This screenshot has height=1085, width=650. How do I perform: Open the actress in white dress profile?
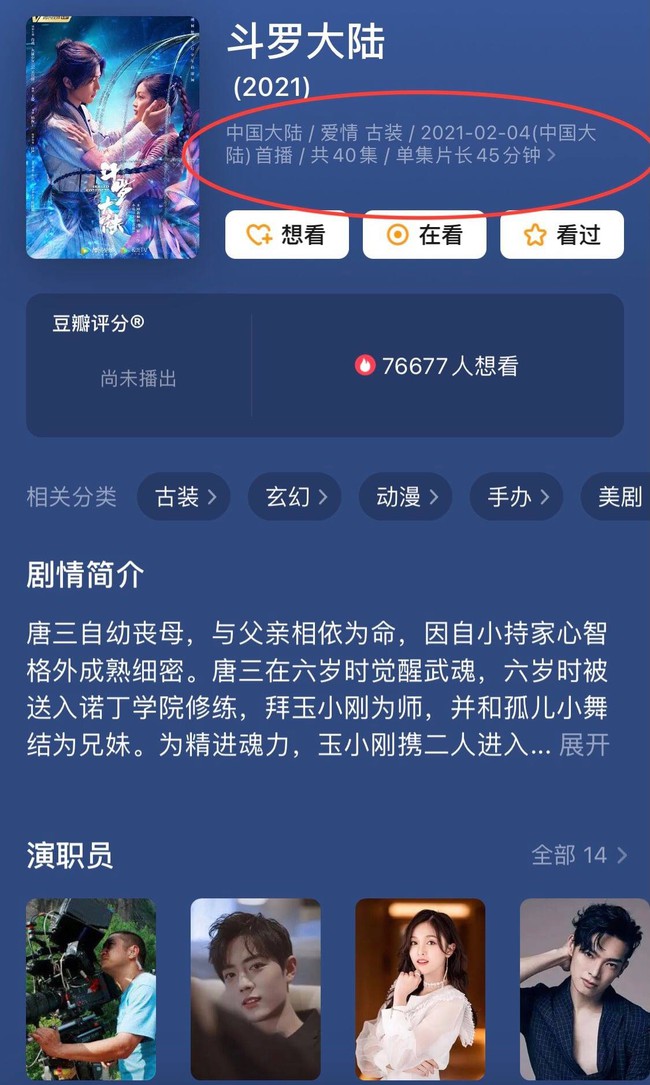(x=420, y=988)
